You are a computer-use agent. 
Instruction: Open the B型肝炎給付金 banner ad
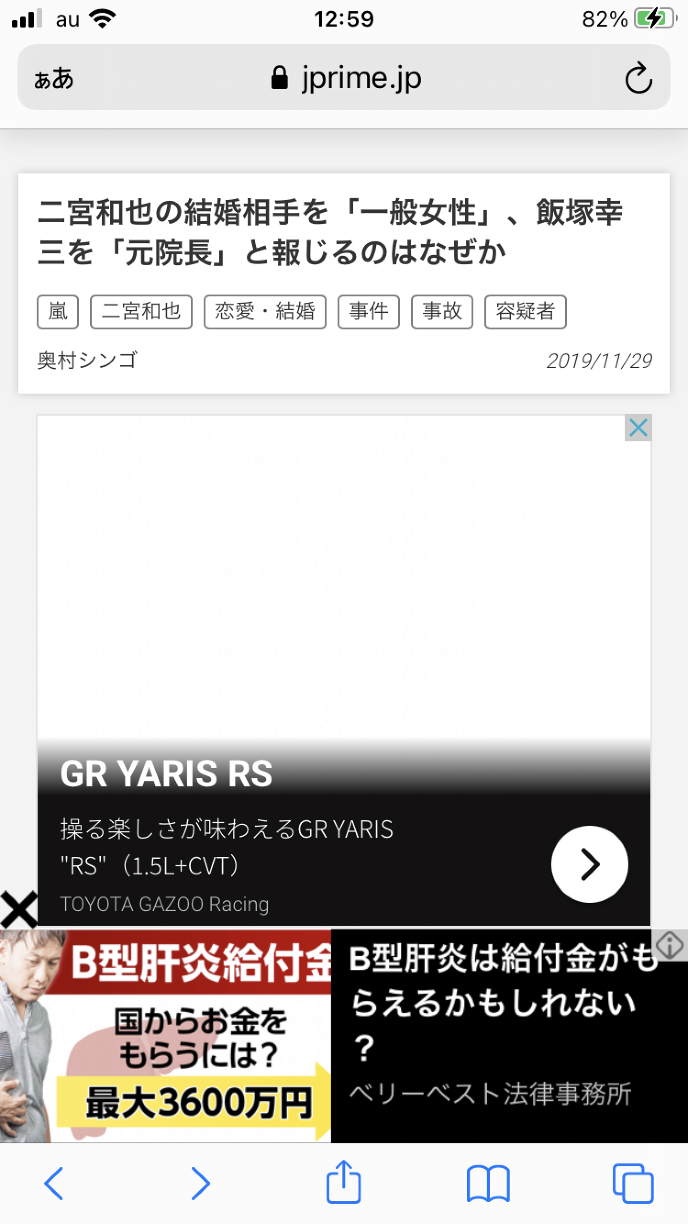[x=343, y=1035]
